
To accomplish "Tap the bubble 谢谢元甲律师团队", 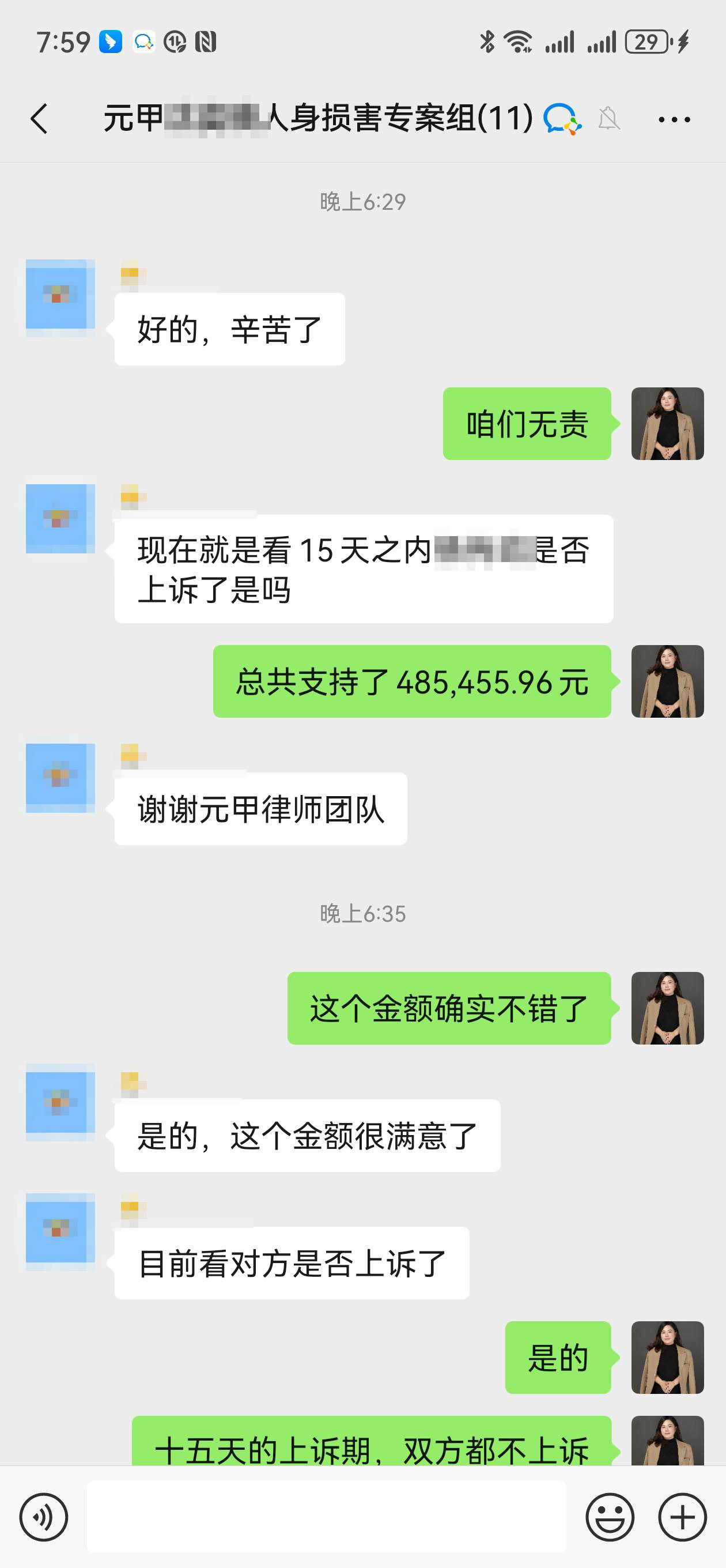I will click(262, 809).
